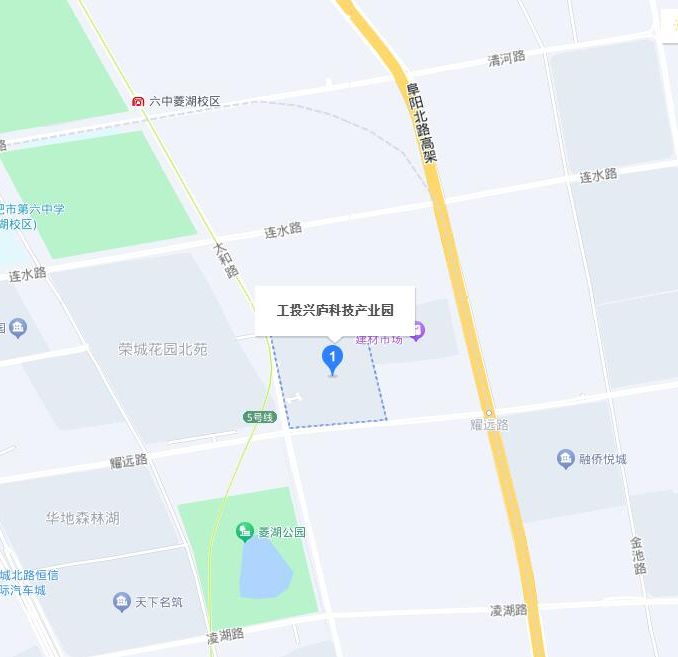The image size is (678, 657).
Task: Tap the 建材市场 shopping marker
Action: [x=418, y=330]
